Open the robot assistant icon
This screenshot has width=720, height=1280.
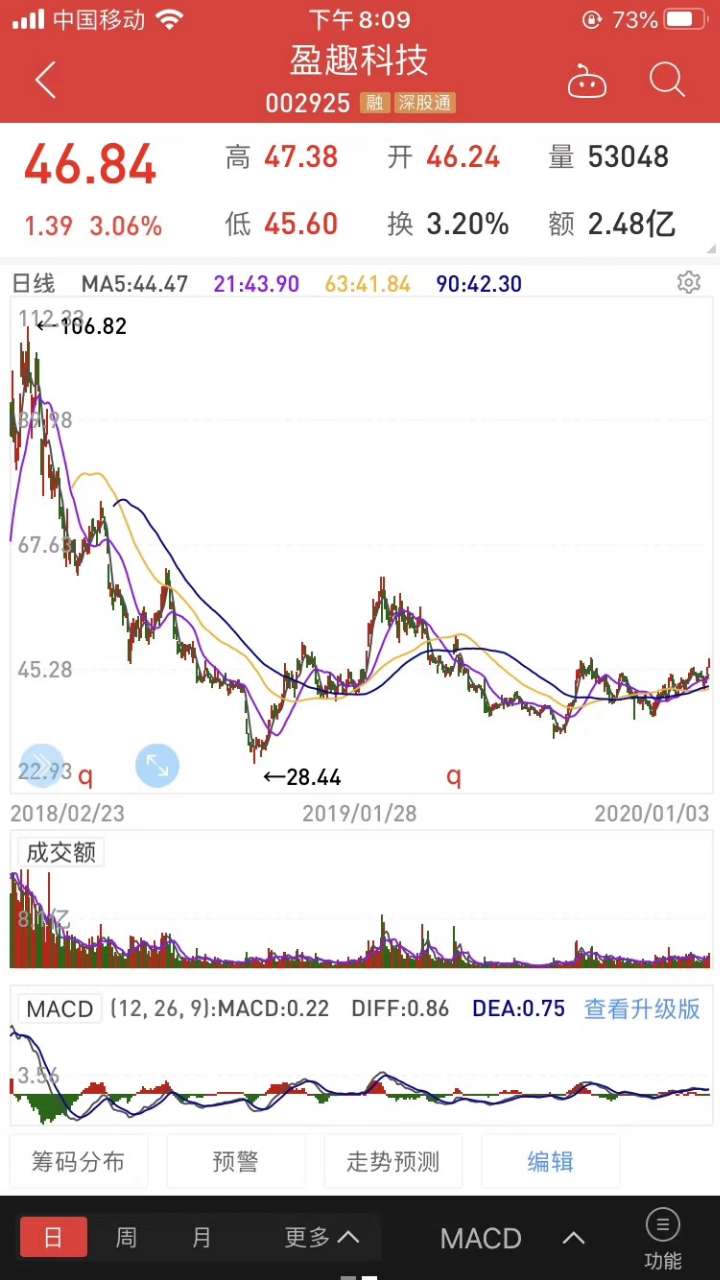587,81
